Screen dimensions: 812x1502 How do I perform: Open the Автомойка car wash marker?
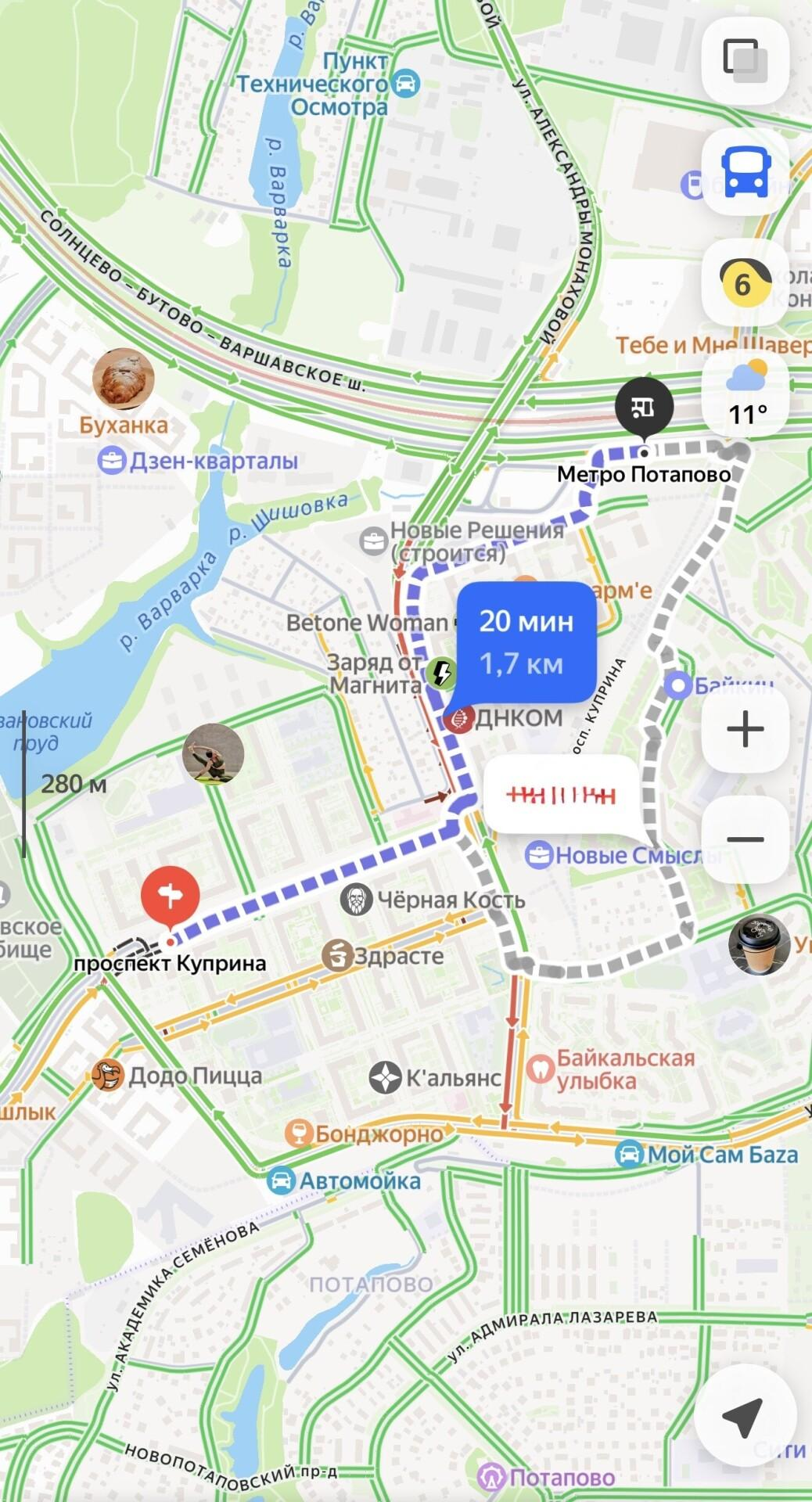click(x=281, y=1181)
